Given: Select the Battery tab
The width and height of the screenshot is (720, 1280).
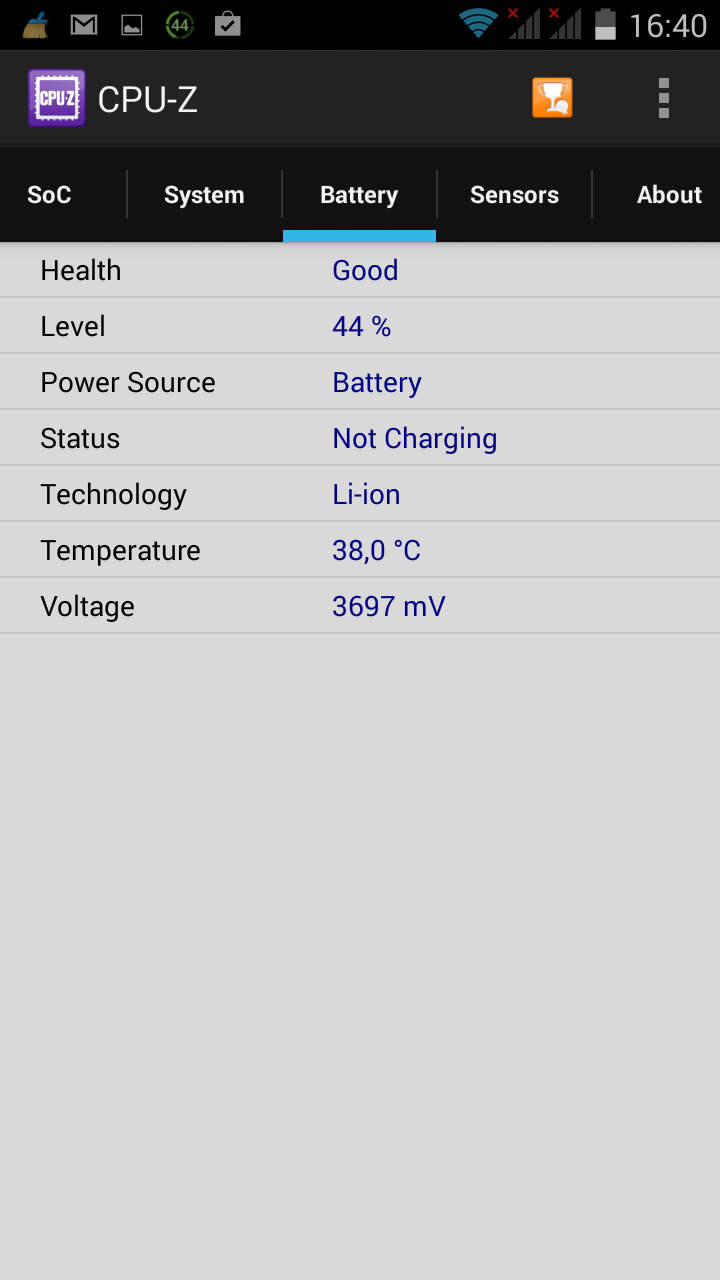Looking at the screenshot, I should point(359,195).
